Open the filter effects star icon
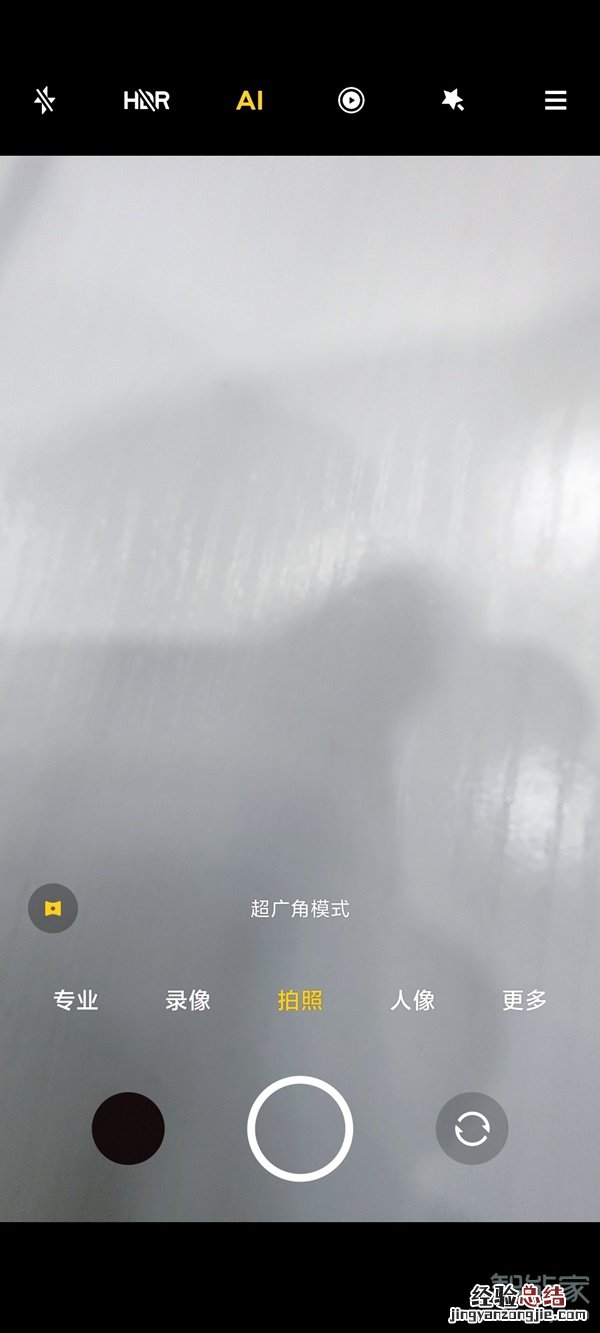 click(453, 100)
